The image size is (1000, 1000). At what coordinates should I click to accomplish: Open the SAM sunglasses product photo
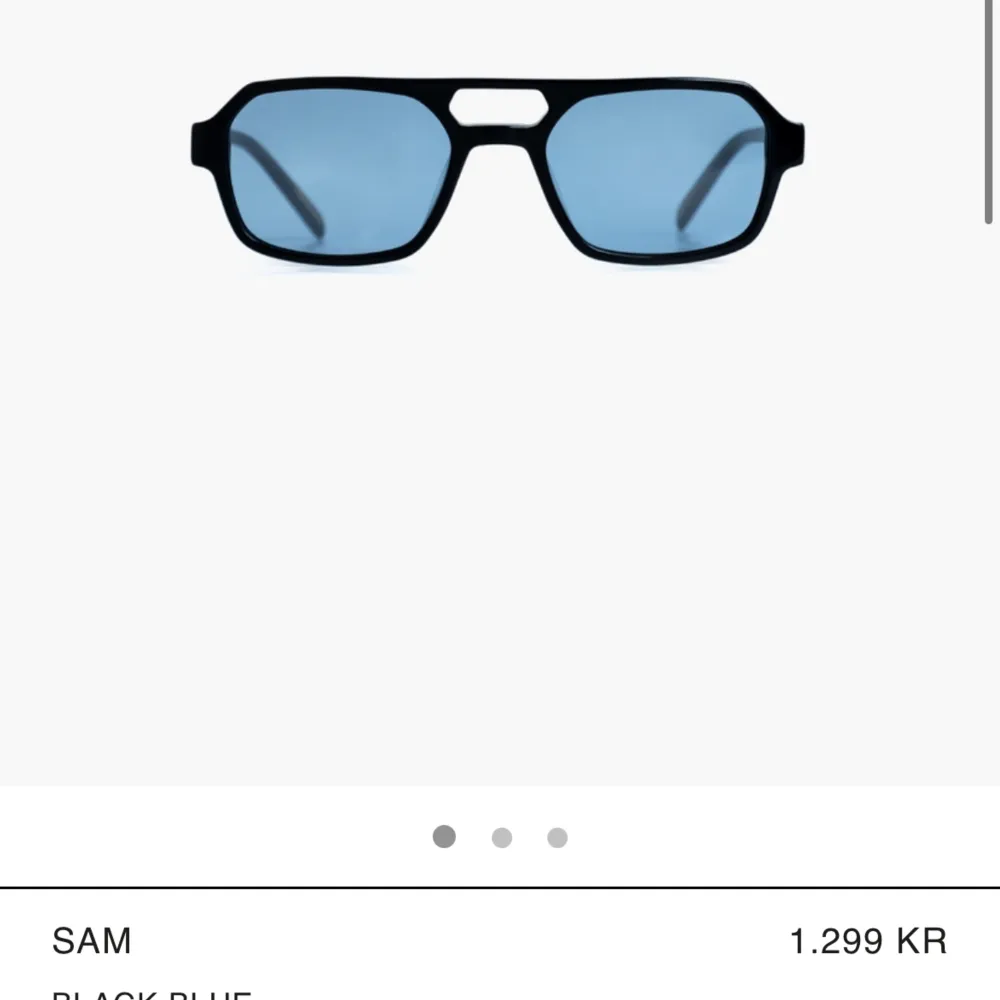coord(497,175)
